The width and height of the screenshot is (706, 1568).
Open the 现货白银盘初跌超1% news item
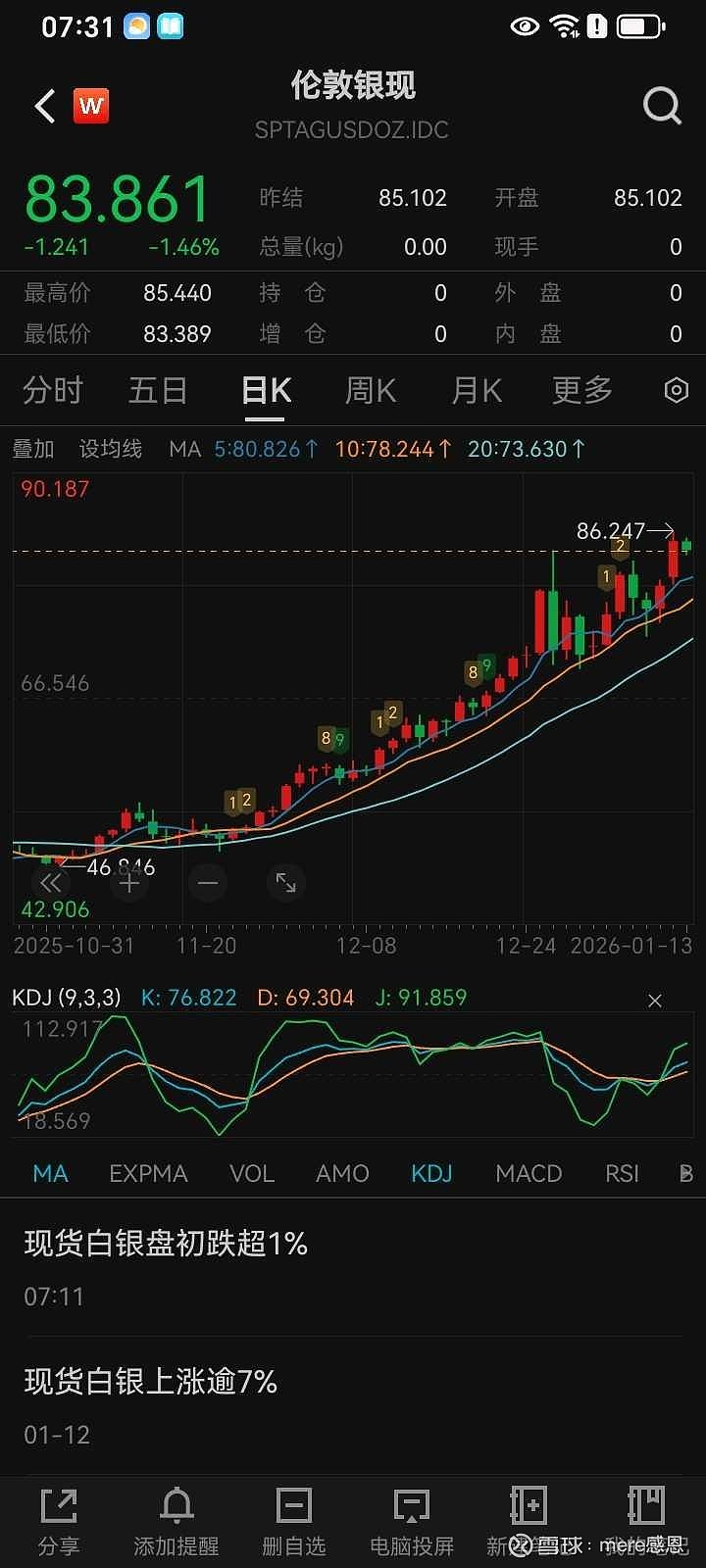(x=166, y=1245)
